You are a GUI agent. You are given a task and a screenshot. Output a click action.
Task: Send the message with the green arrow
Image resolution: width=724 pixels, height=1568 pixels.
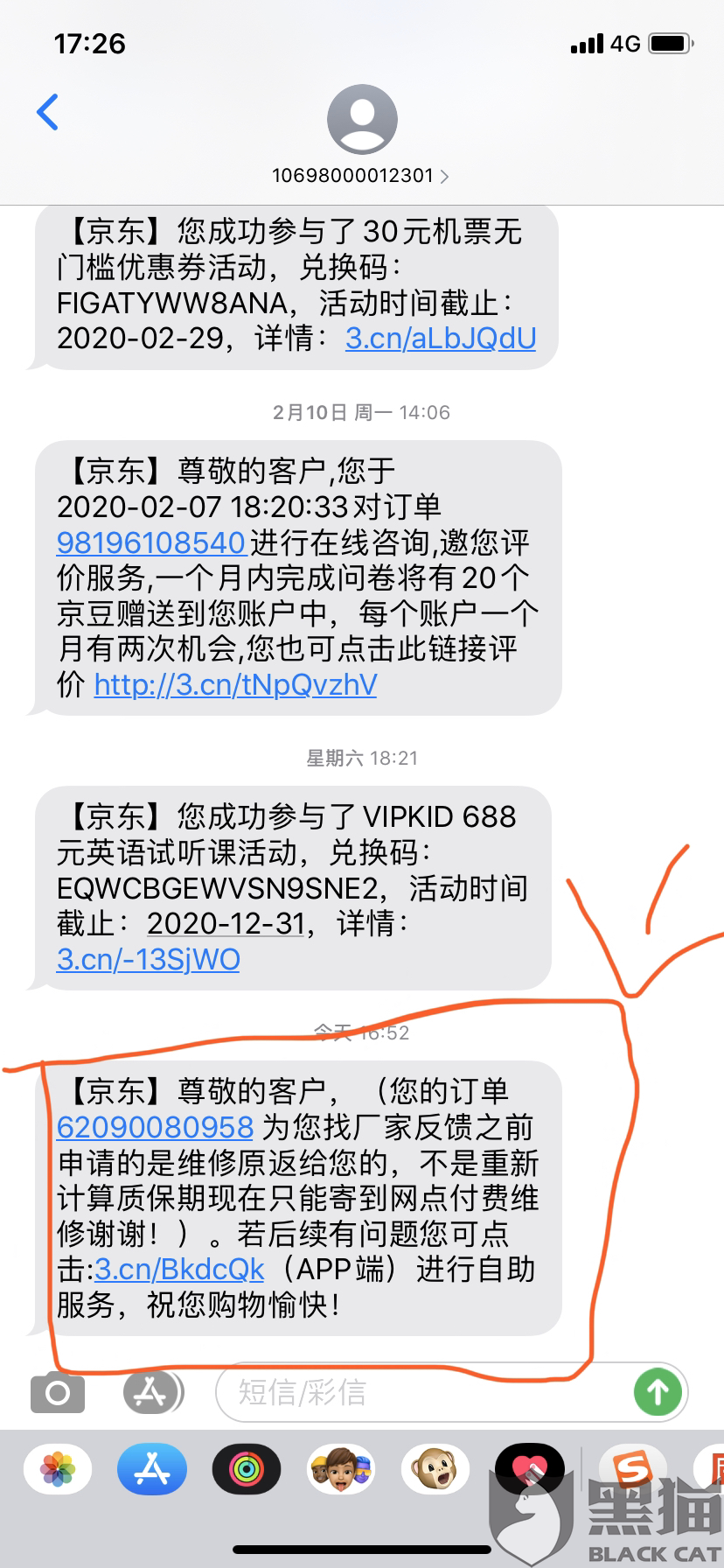[x=658, y=1392]
